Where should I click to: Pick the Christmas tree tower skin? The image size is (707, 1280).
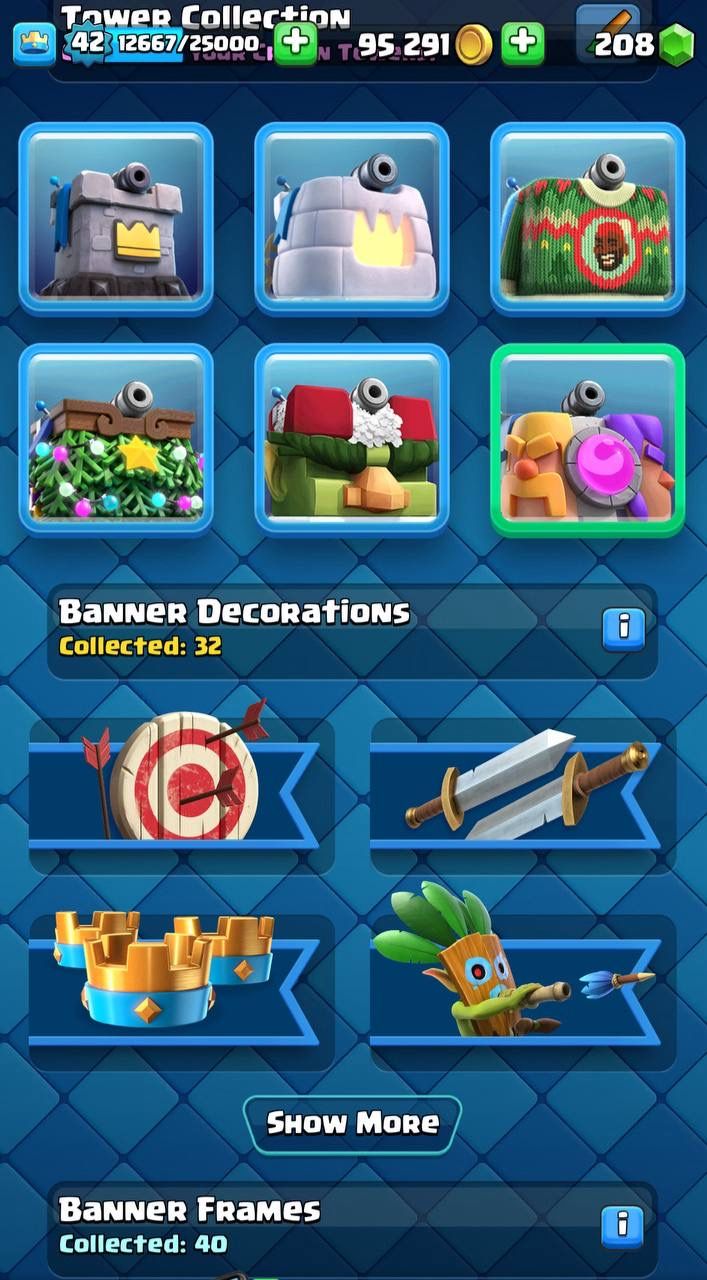pyautogui.click(x=116, y=440)
